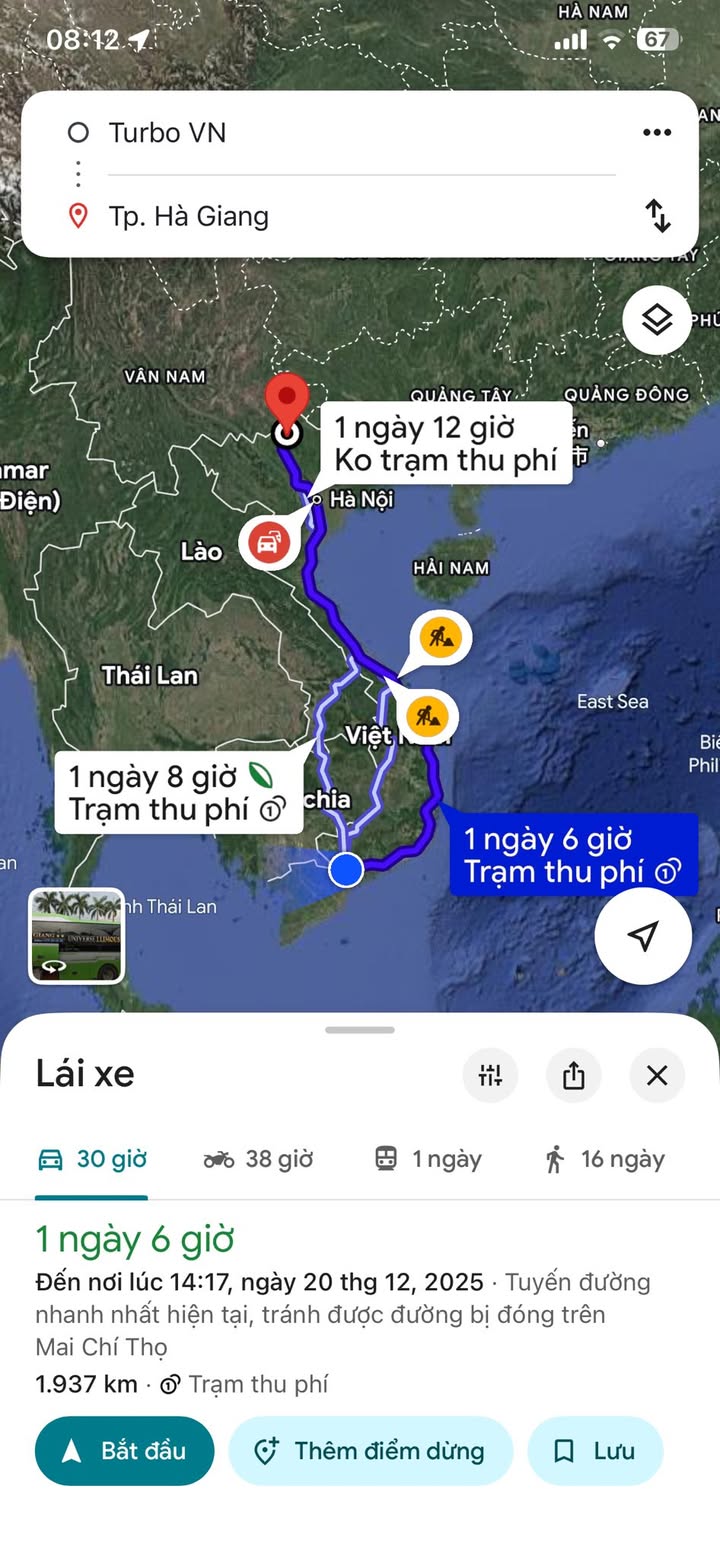Switch to walking mode, 16 ngày
This screenshot has width=720, height=1559.
click(605, 1159)
